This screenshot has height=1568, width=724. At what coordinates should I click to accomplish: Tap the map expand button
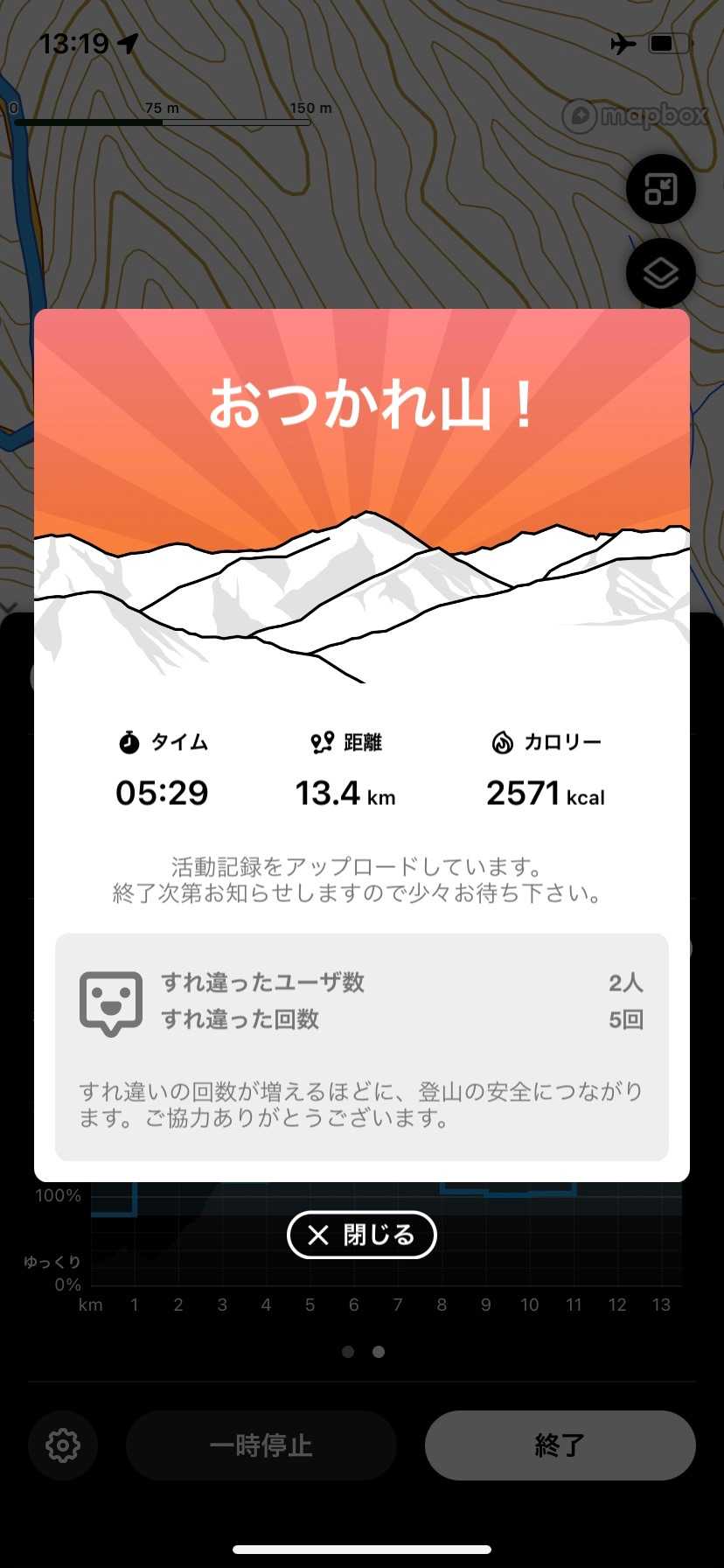660,189
